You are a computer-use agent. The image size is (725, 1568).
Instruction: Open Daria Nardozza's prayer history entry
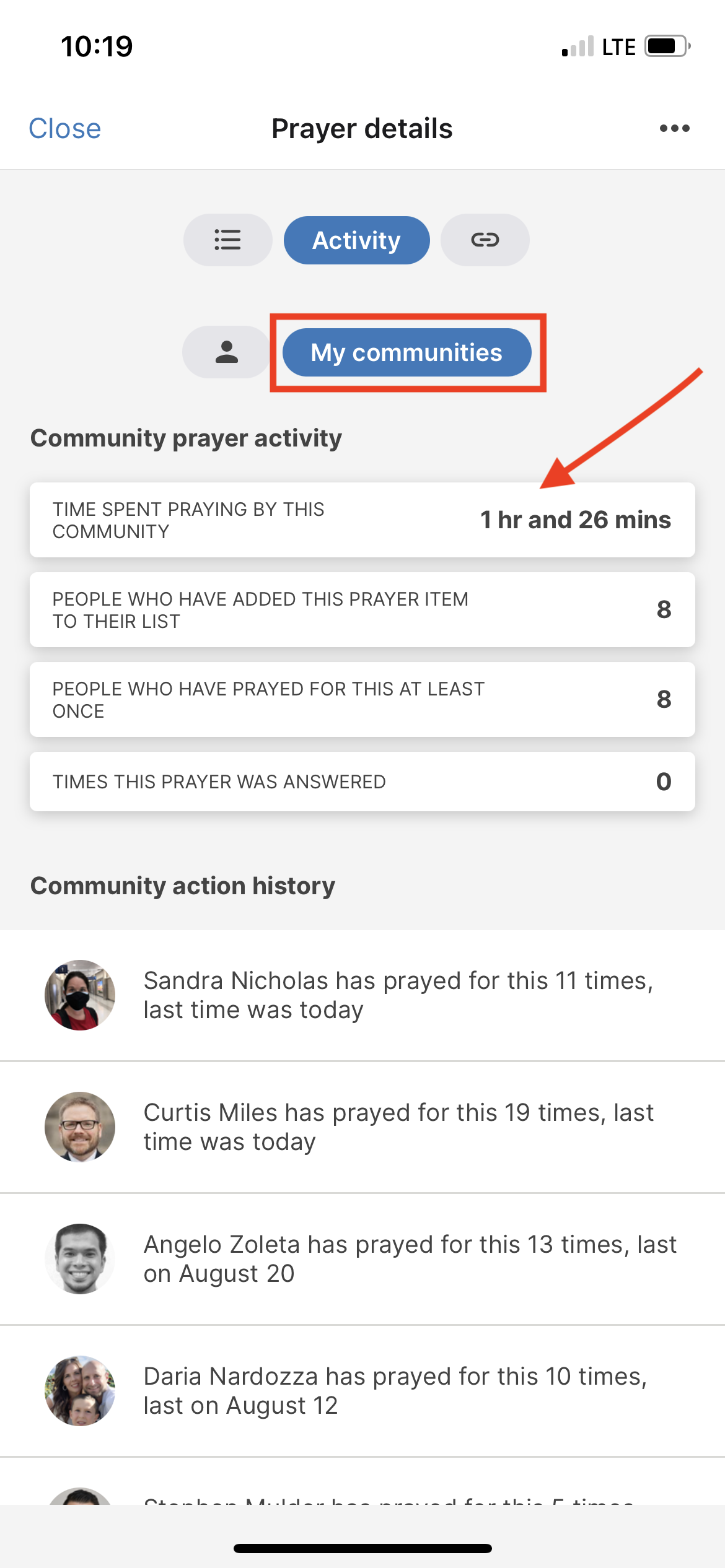tap(362, 1391)
